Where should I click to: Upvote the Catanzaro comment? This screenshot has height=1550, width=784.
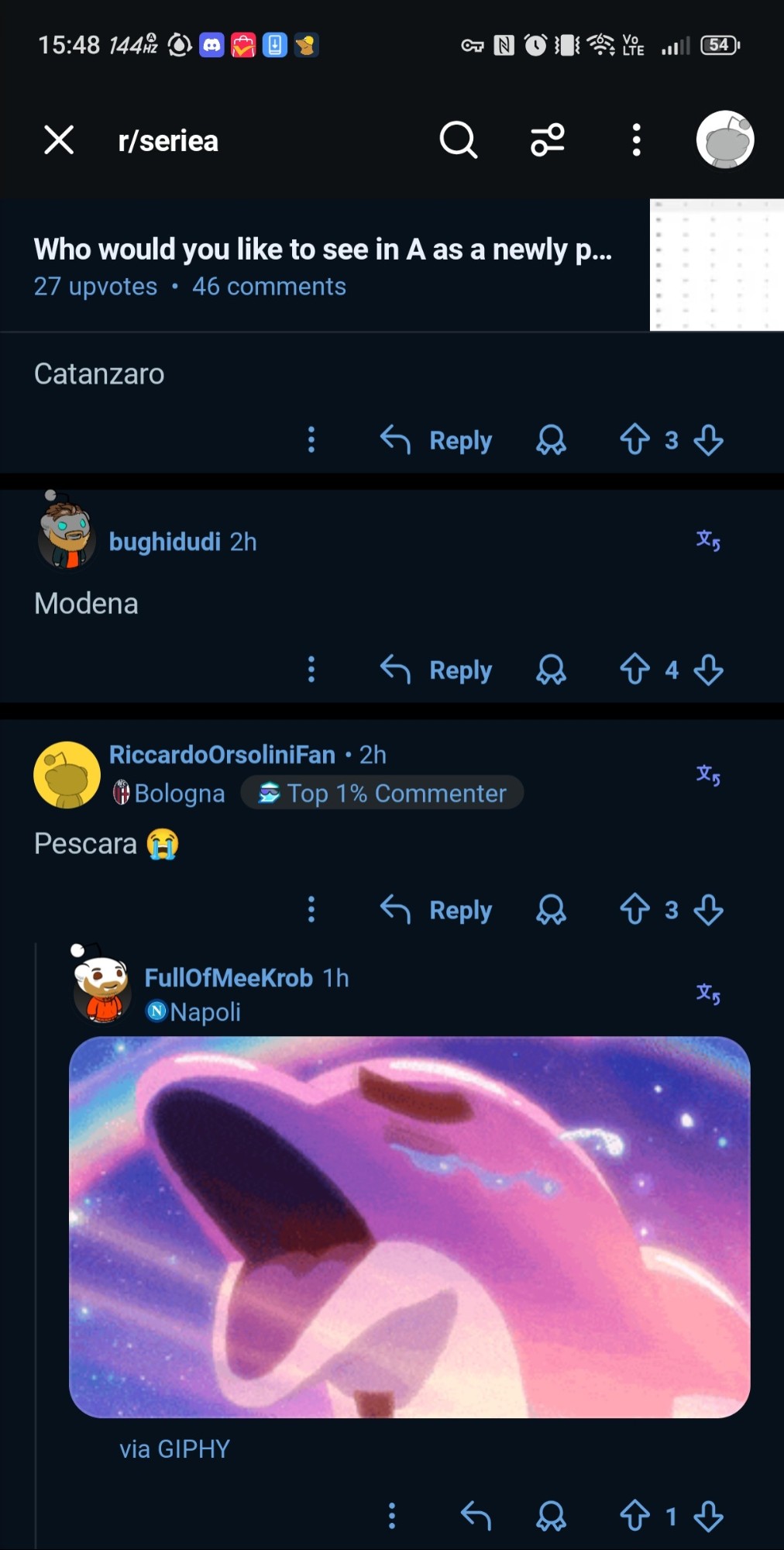634,439
